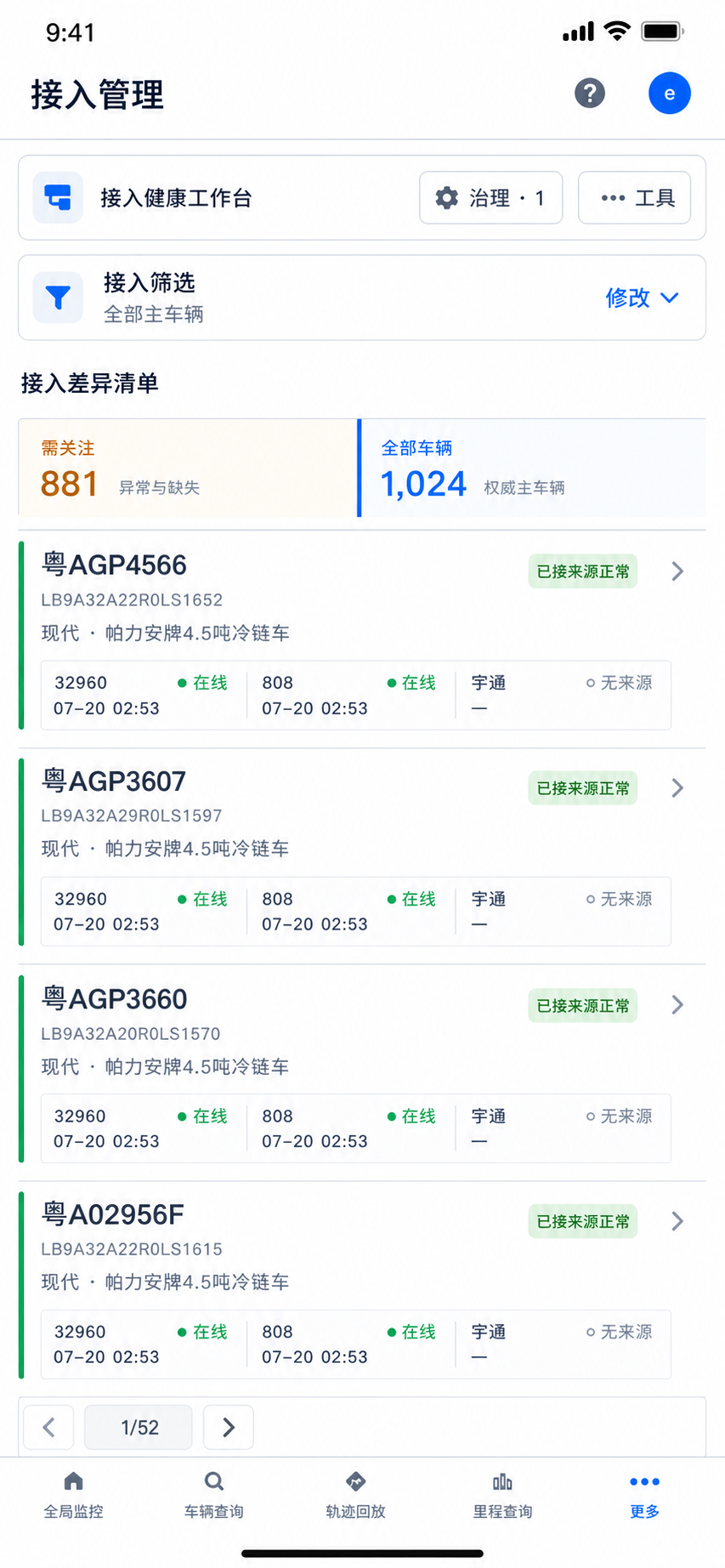The width and height of the screenshot is (725, 1568).
Task: Go to the previous page of results
Action: pyautogui.click(x=48, y=1427)
